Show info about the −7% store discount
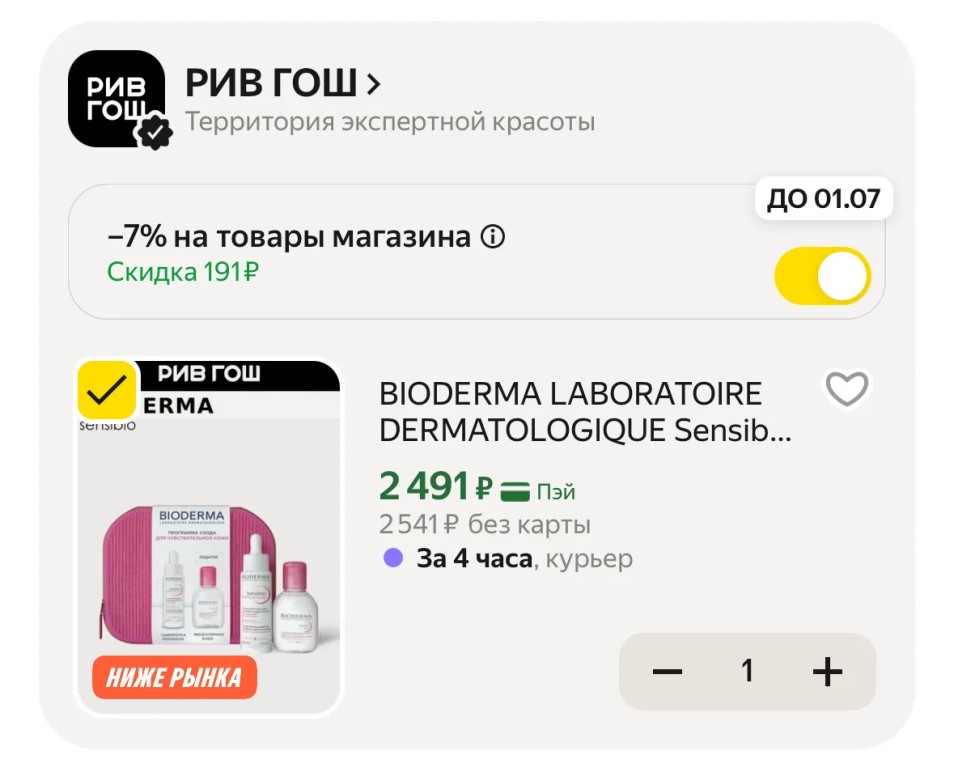 pos(493,238)
